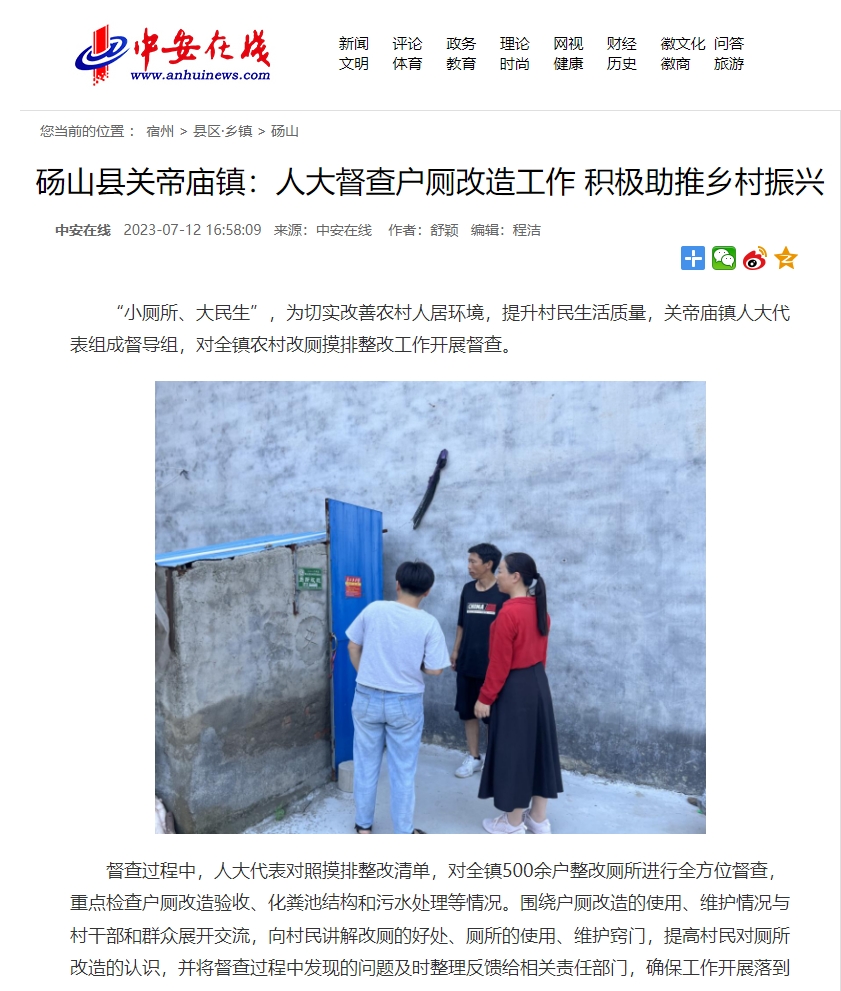Image resolution: width=841 pixels, height=991 pixels.
Task: Open the blue plus share-more icon
Action: click(693, 258)
